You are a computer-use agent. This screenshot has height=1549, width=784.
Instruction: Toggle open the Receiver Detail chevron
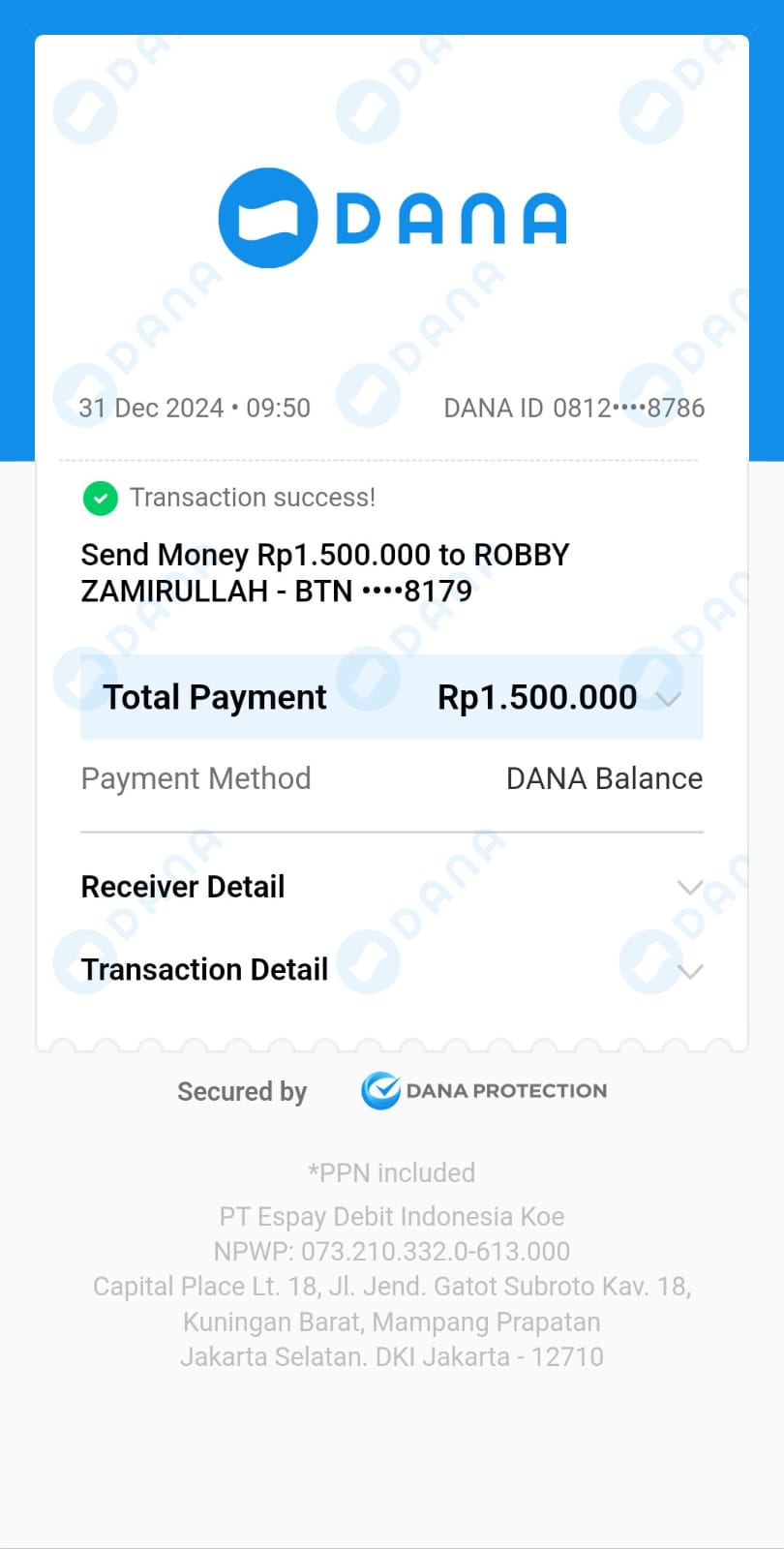(x=689, y=887)
